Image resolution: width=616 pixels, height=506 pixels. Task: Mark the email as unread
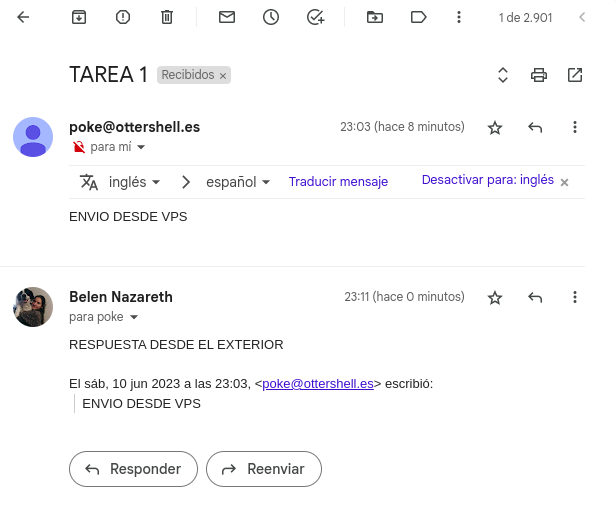pyautogui.click(x=227, y=17)
